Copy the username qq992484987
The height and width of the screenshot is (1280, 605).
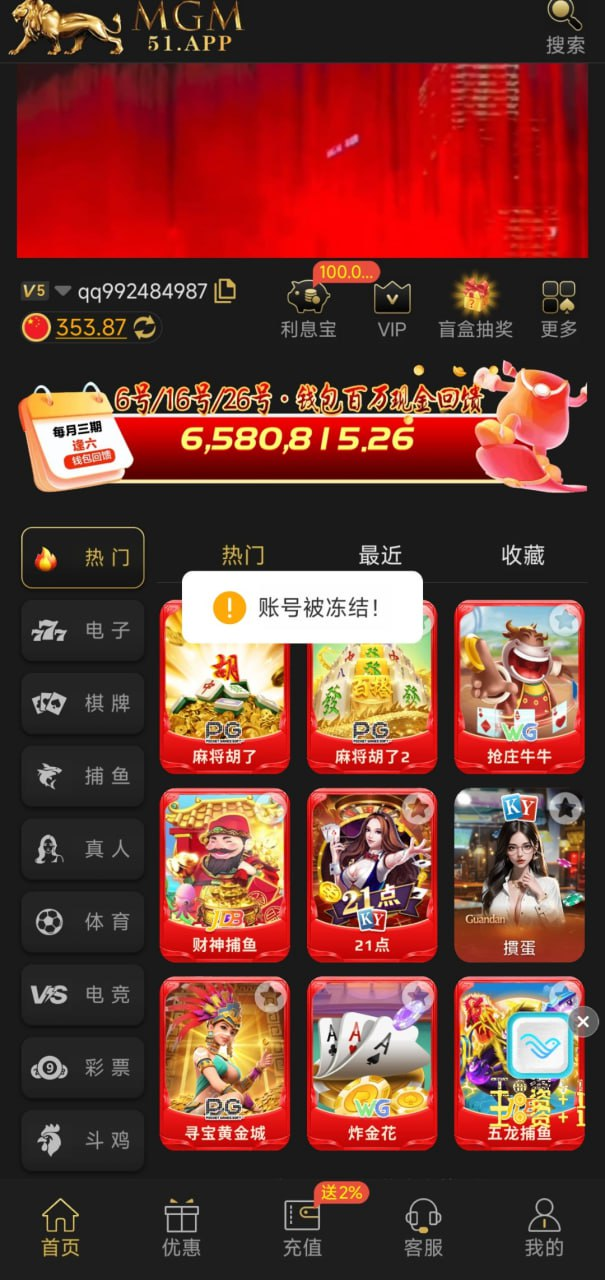point(226,291)
